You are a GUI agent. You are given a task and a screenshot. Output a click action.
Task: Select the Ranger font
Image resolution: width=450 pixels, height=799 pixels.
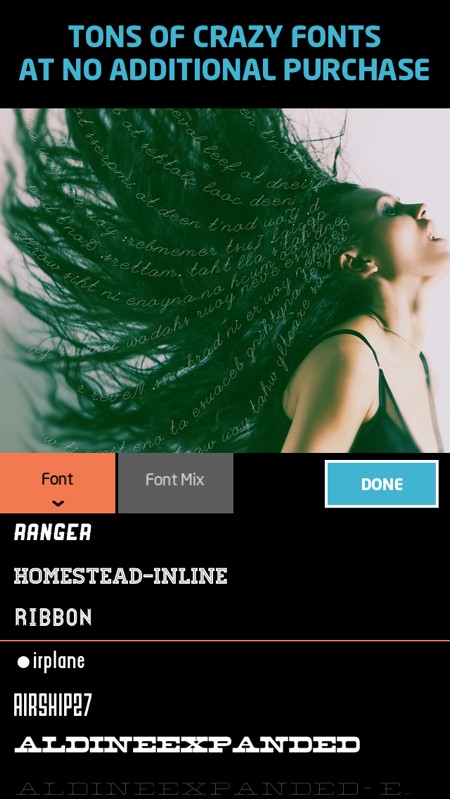click(52, 532)
